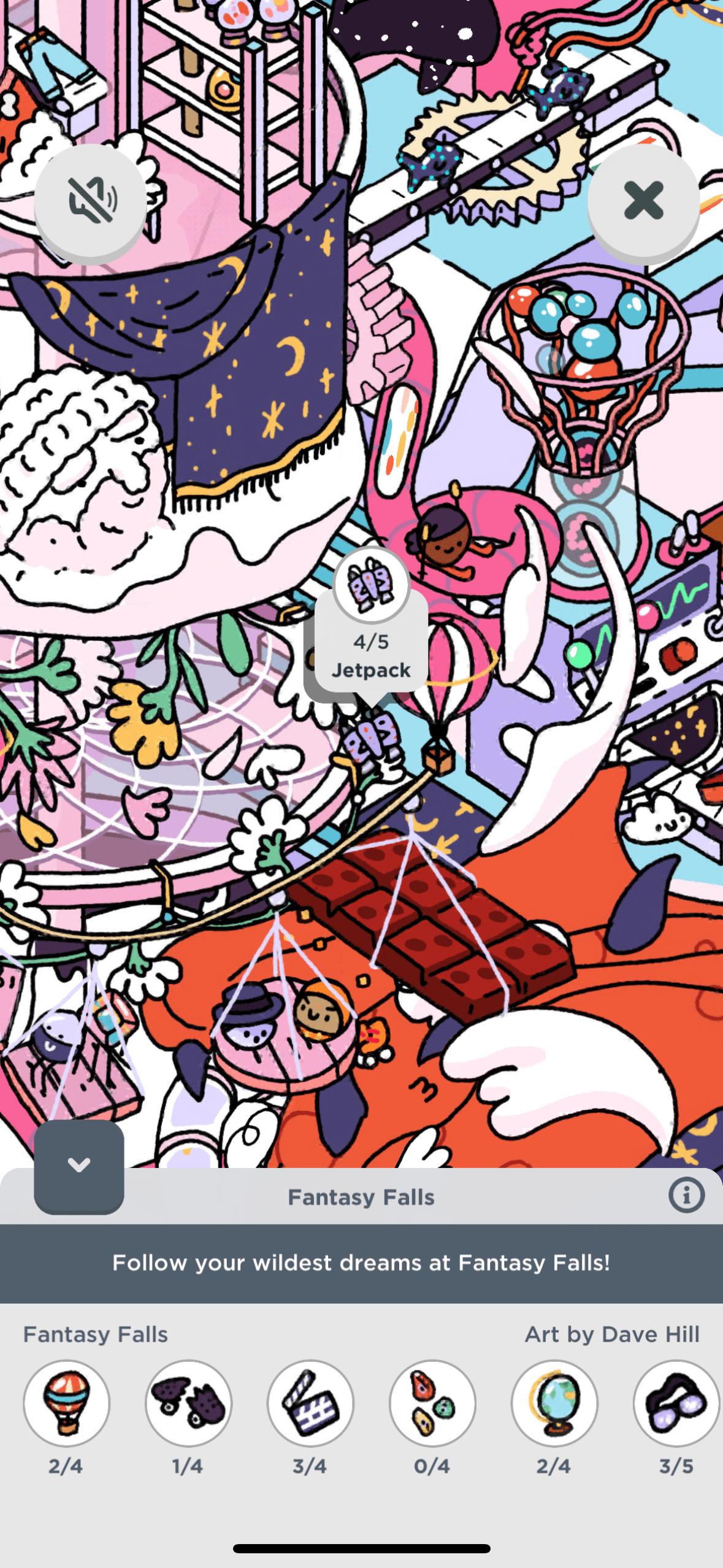This screenshot has height=1568, width=723.
Task: Toggle the muted sound button
Action: 91,201
